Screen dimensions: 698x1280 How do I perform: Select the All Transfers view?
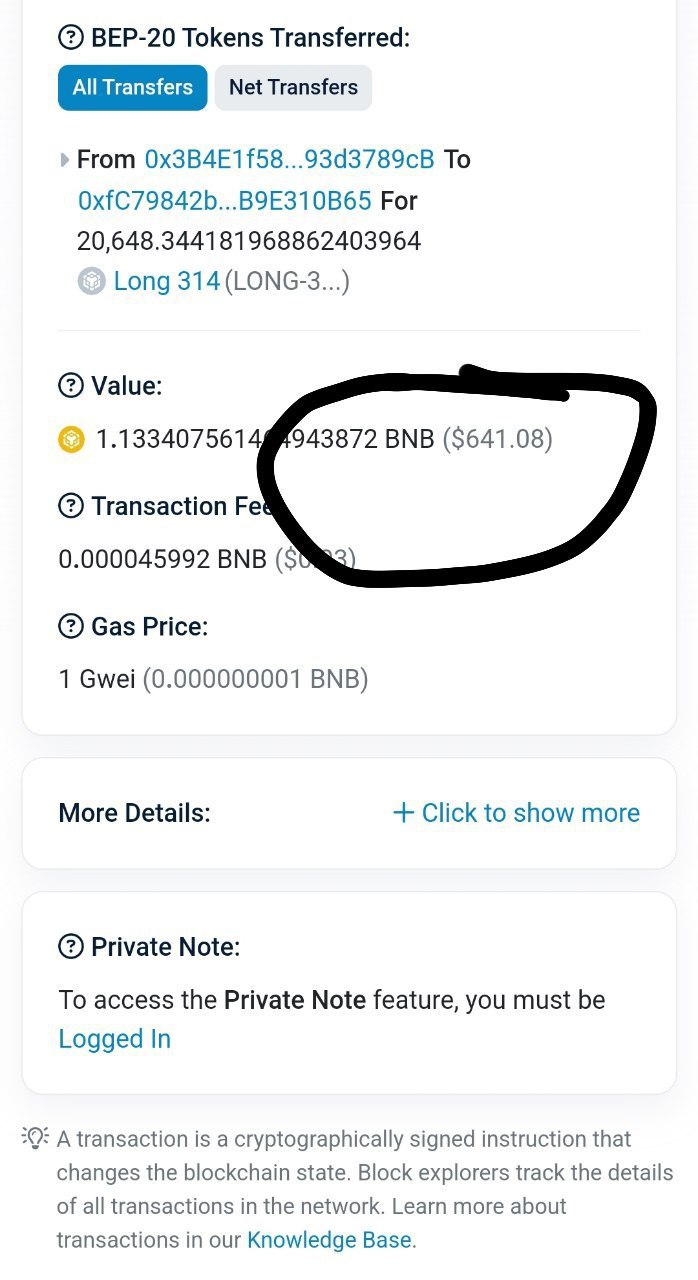click(x=132, y=87)
